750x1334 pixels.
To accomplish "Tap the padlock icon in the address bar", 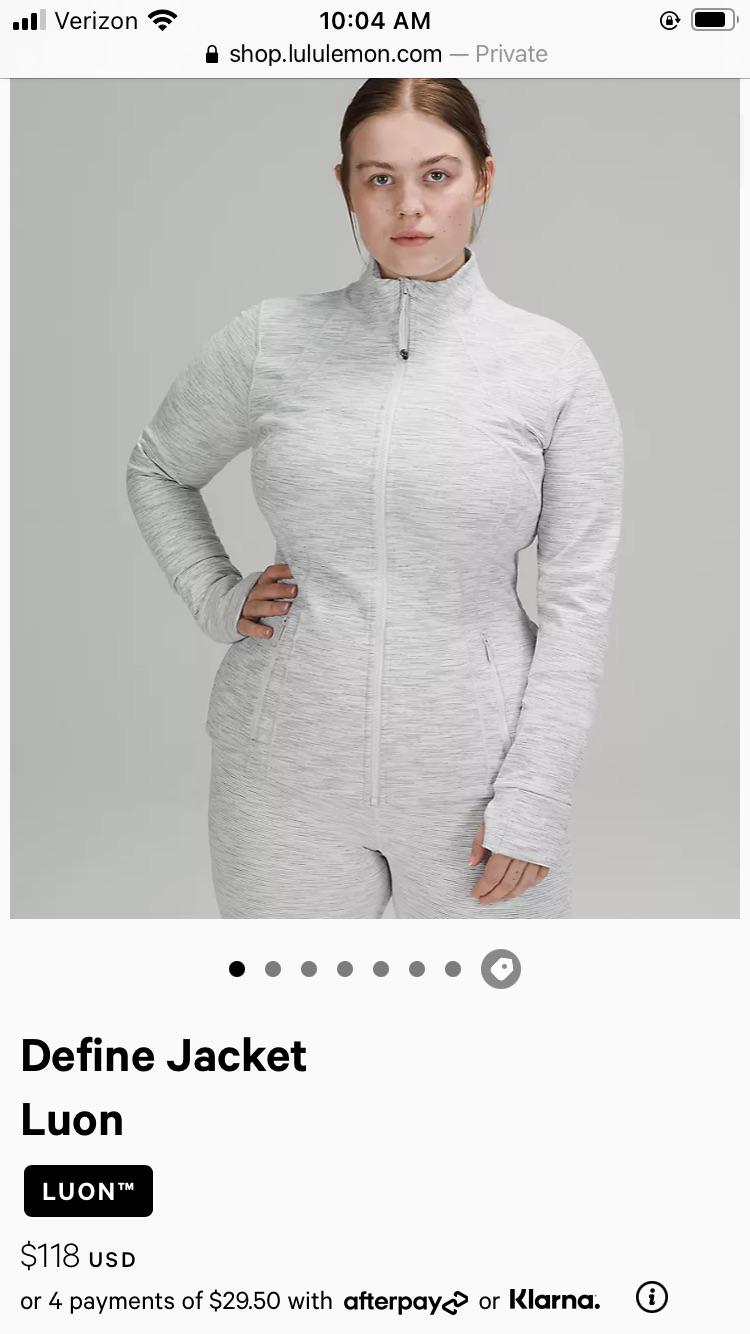I will (x=211, y=54).
